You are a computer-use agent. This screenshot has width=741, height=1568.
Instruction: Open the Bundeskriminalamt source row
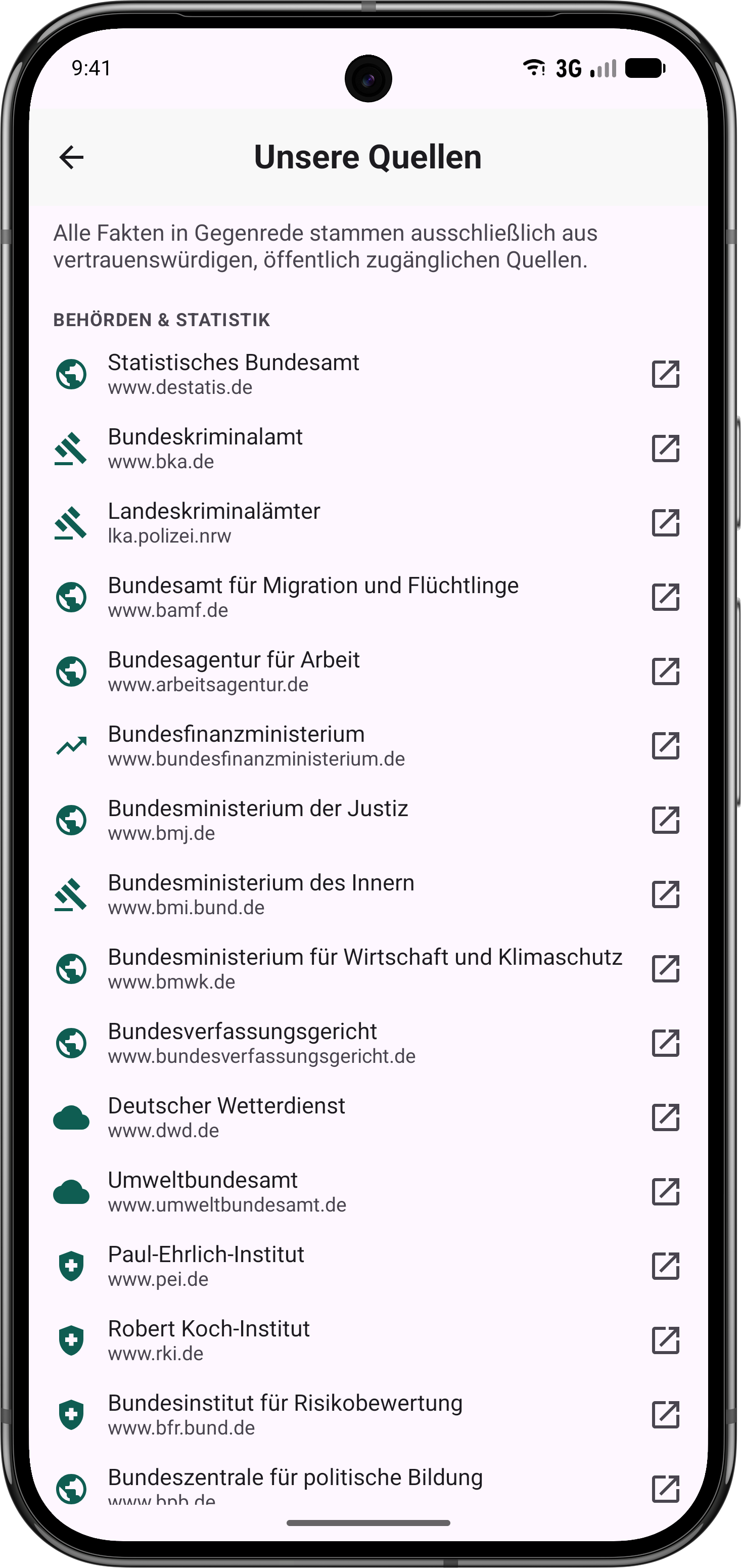(368, 448)
